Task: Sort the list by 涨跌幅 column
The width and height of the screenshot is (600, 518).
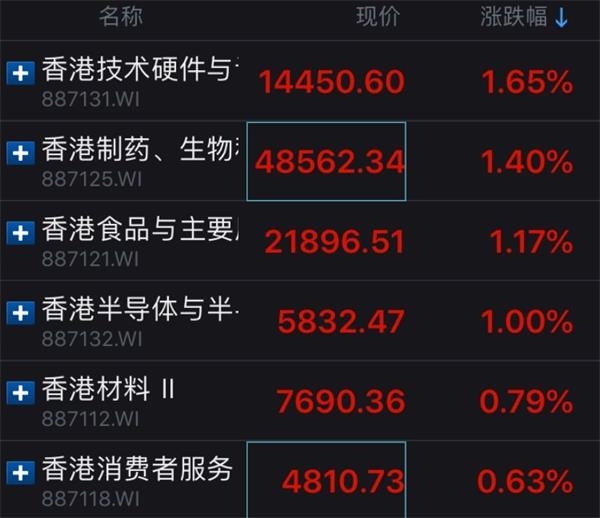Action: click(x=524, y=17)
